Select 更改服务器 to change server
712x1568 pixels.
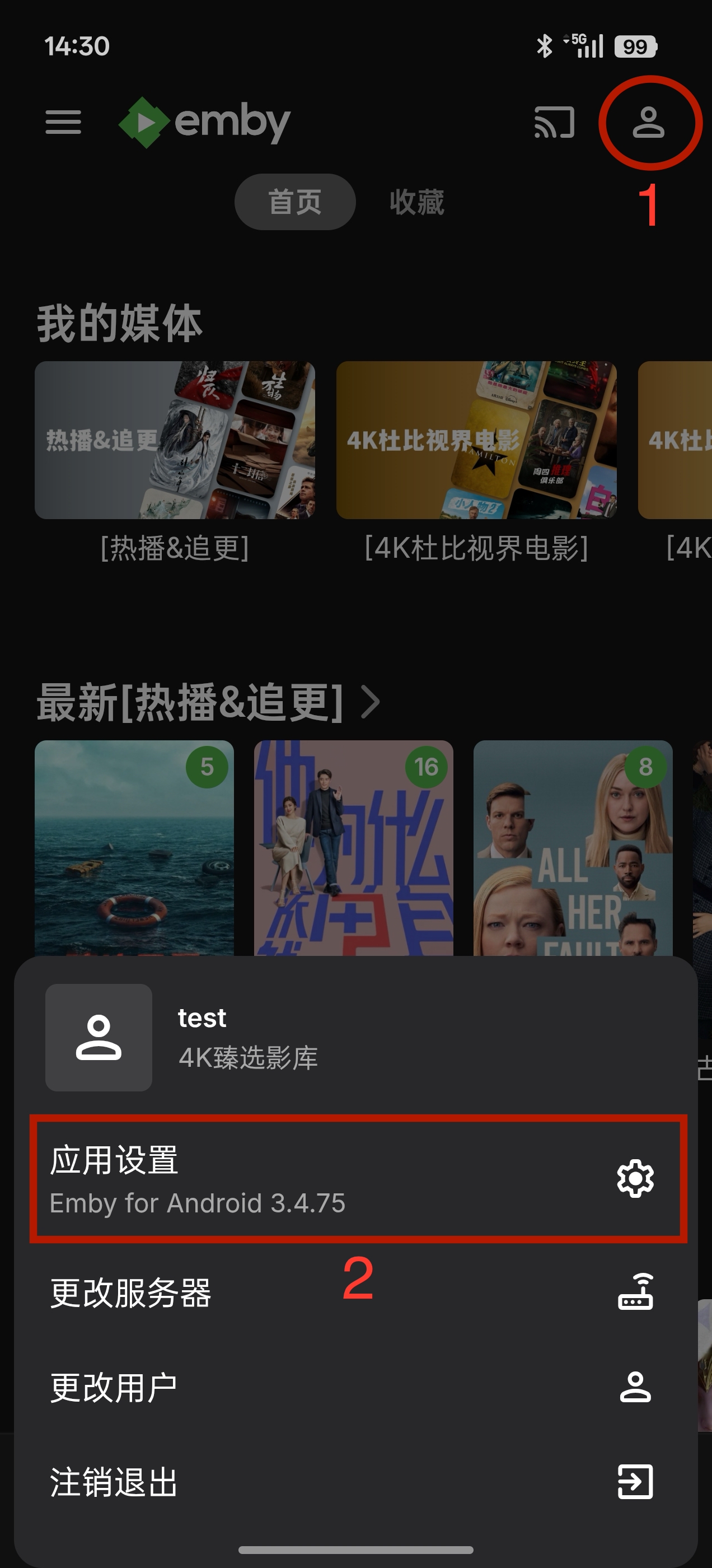358,1293
